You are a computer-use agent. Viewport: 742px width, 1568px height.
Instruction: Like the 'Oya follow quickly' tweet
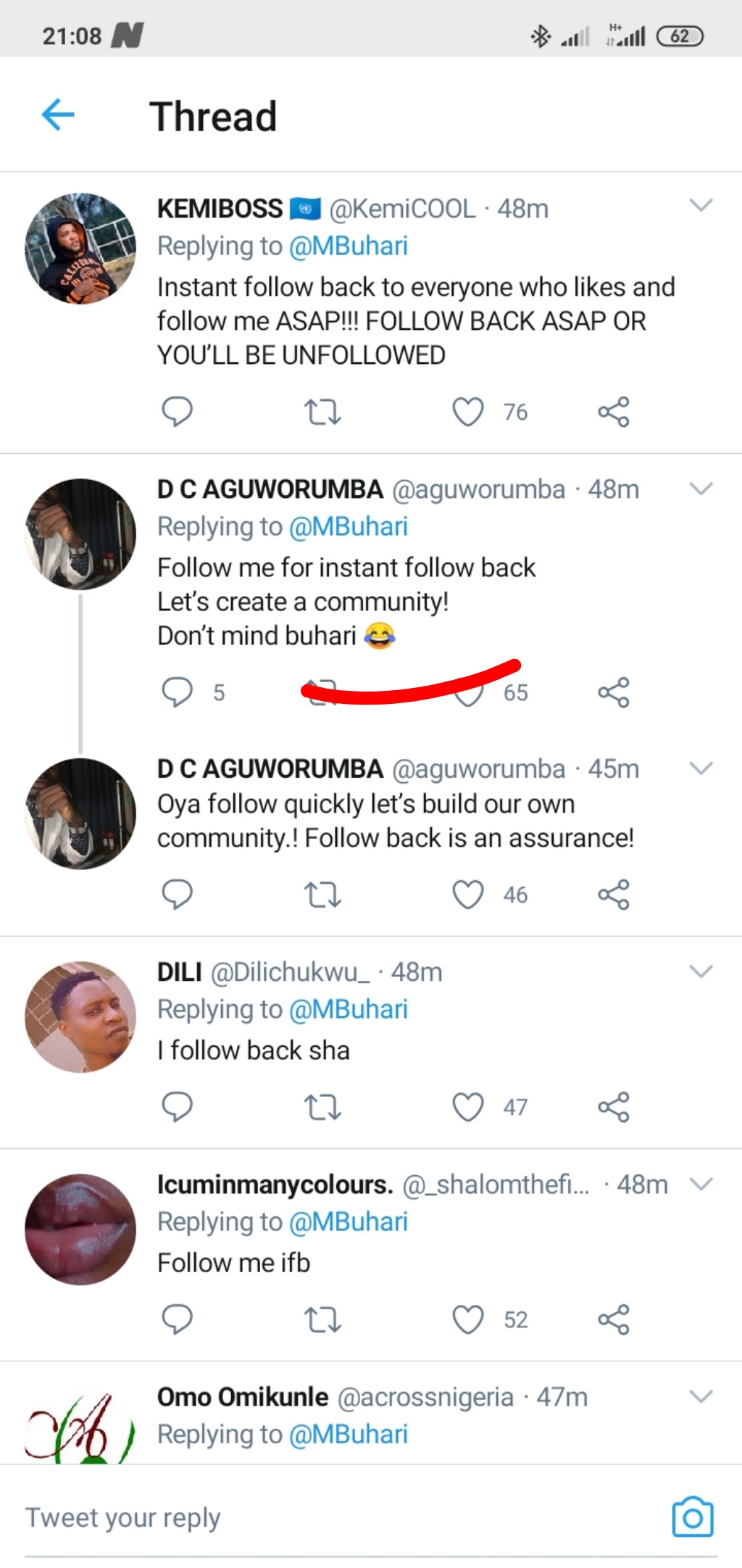467,894
